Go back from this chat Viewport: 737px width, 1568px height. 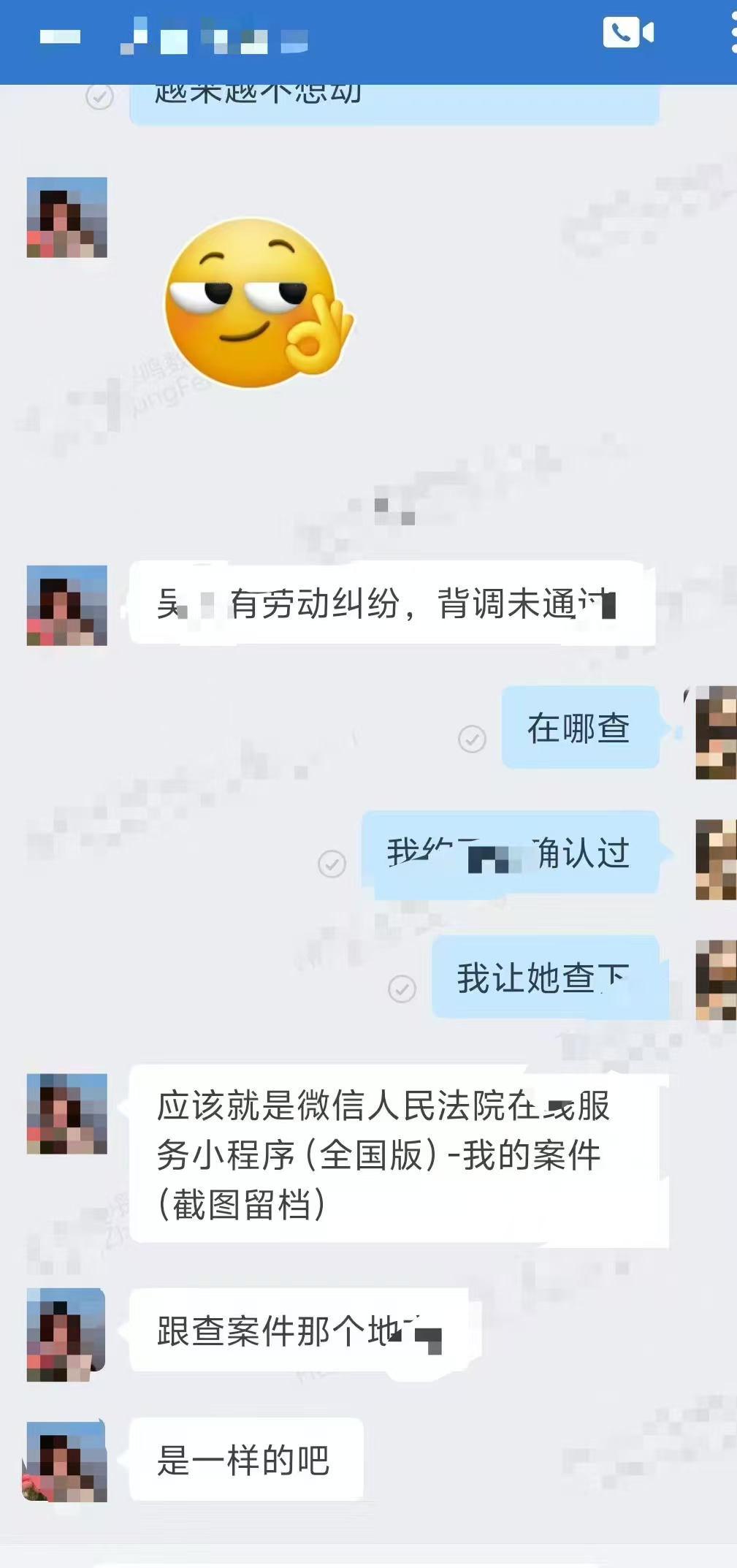pos(60,37)
